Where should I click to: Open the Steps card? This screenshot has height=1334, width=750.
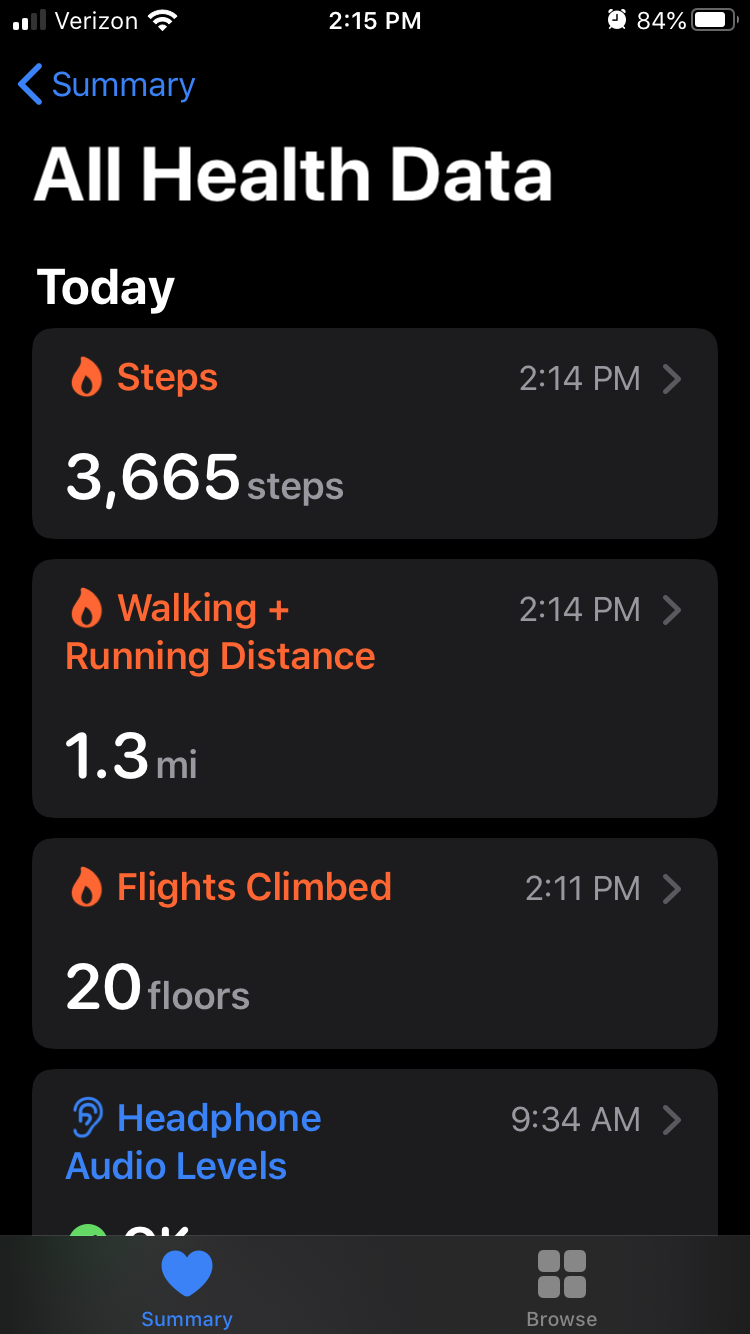tap(374, 434)
